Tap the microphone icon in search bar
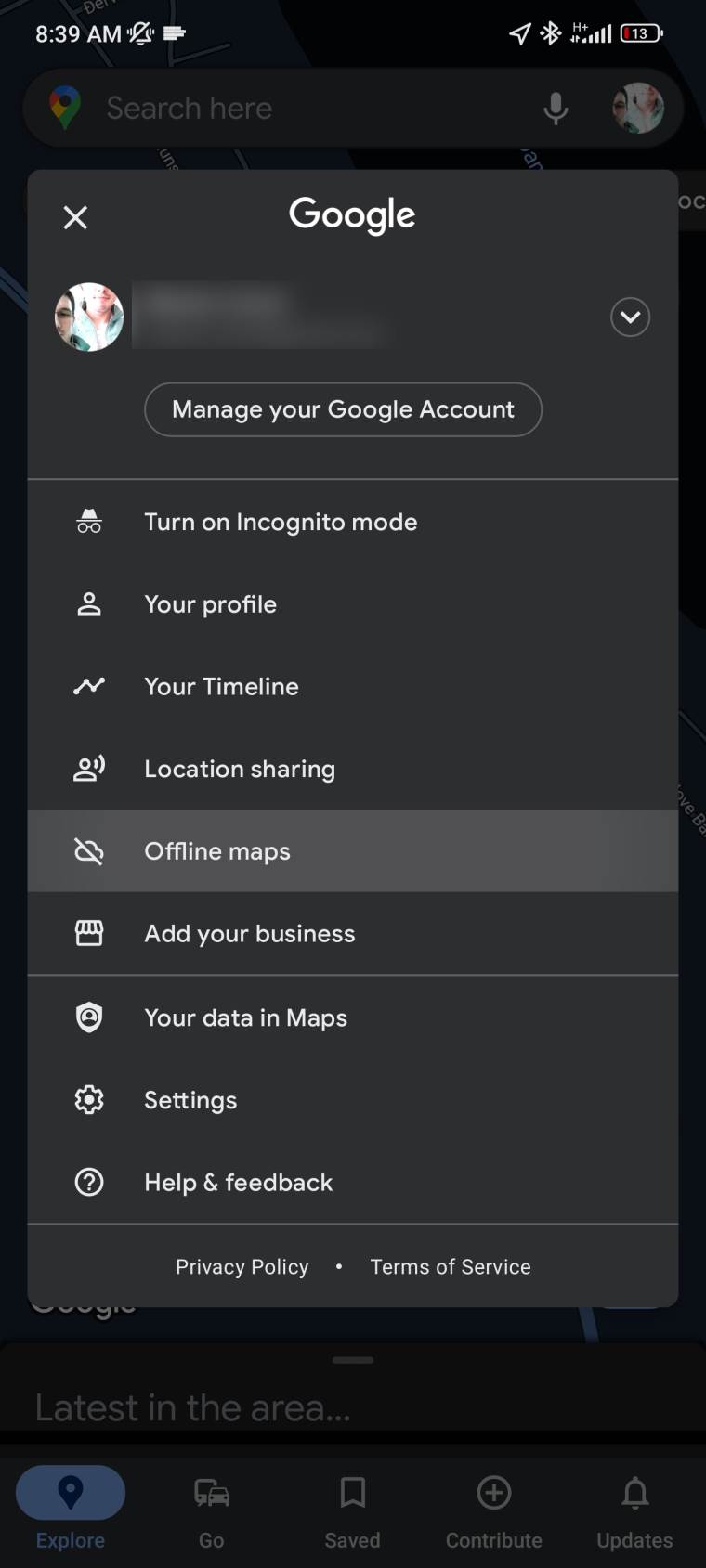706x1568 pixels. coord(555,108)
